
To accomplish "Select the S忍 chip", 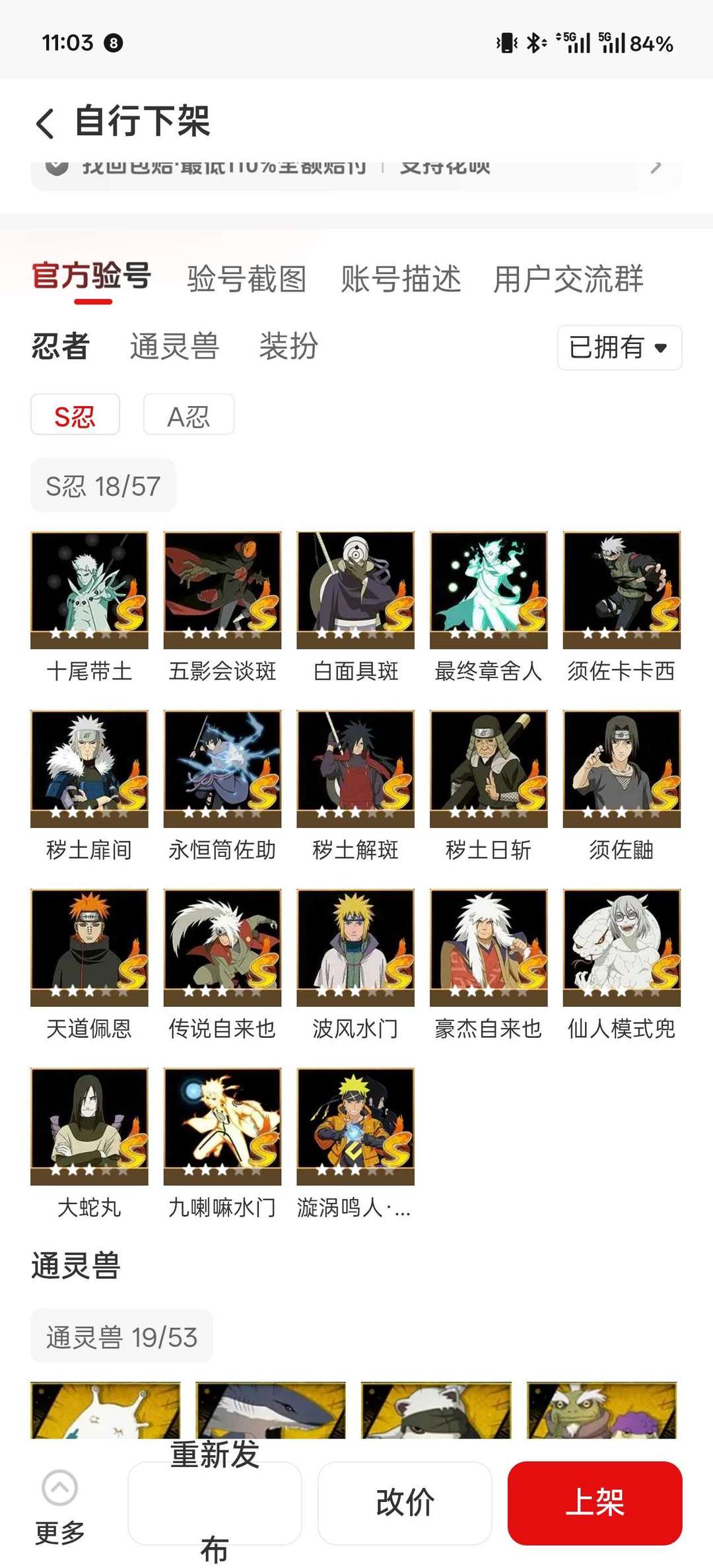I will [x=75, y=415].
